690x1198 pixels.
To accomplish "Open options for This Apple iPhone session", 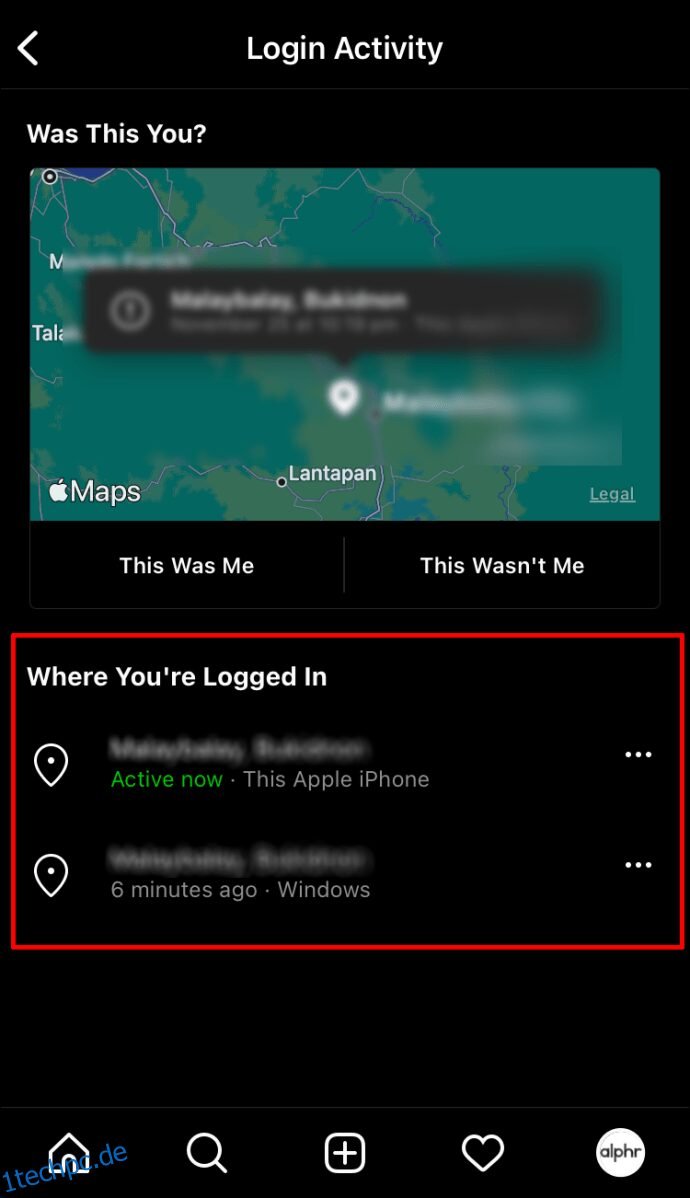I will pos(638,755).
